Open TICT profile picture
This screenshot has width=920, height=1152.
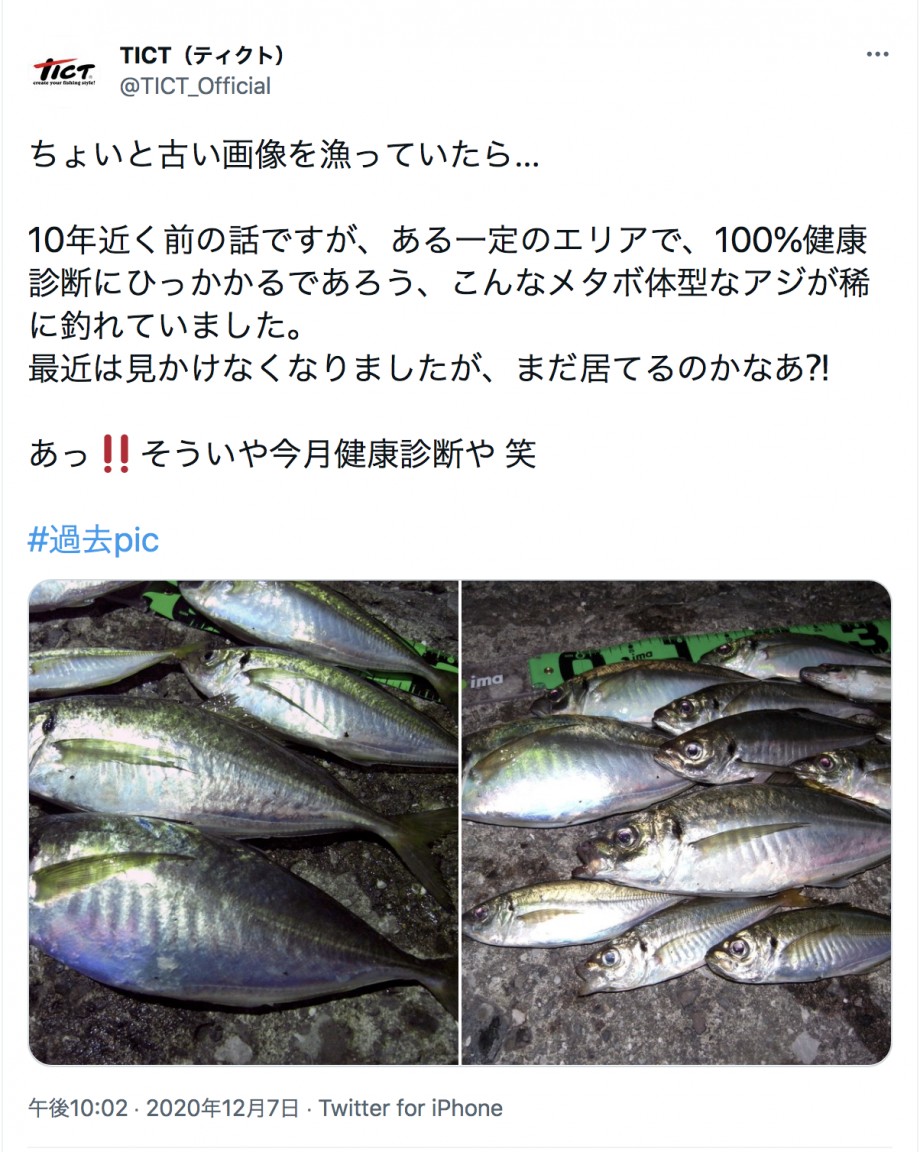(x=65, y=71)
